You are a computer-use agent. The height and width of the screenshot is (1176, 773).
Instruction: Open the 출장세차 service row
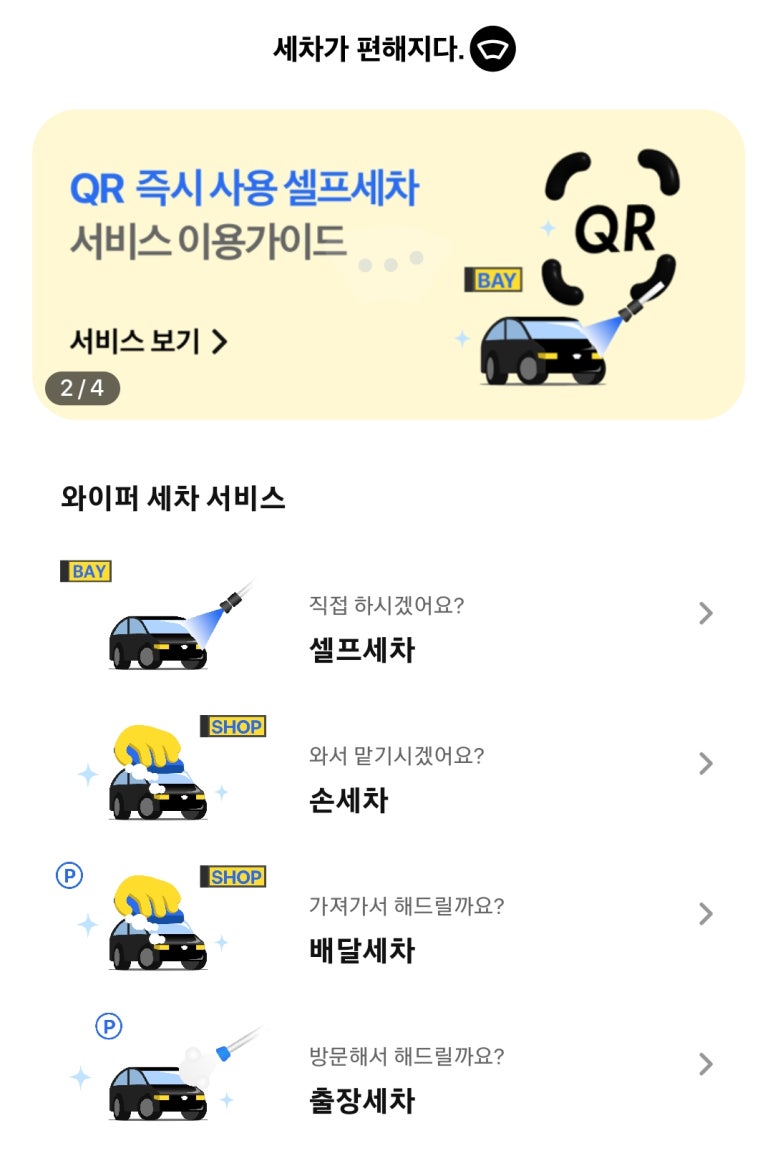click(386, 1080)
